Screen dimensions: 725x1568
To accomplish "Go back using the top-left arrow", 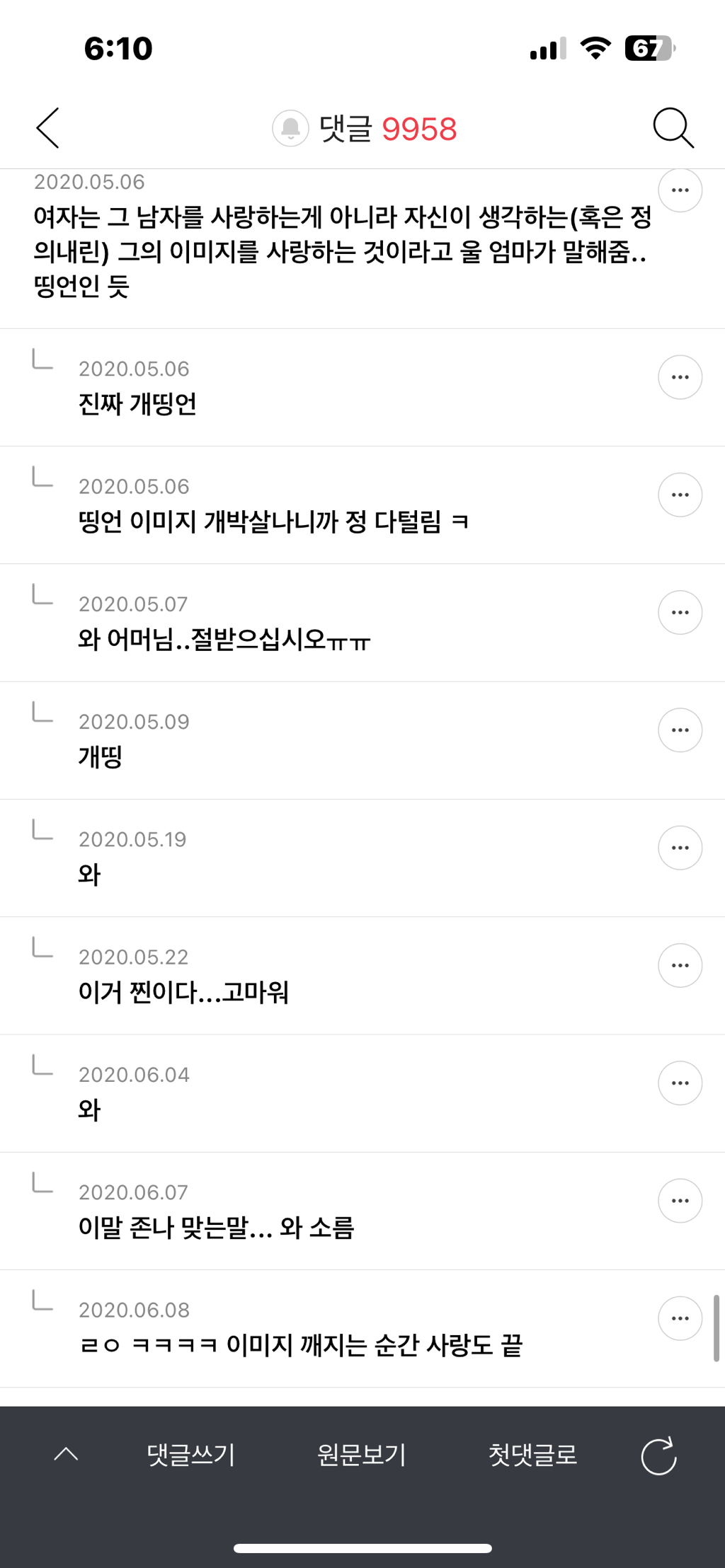I will click(48, 128).
